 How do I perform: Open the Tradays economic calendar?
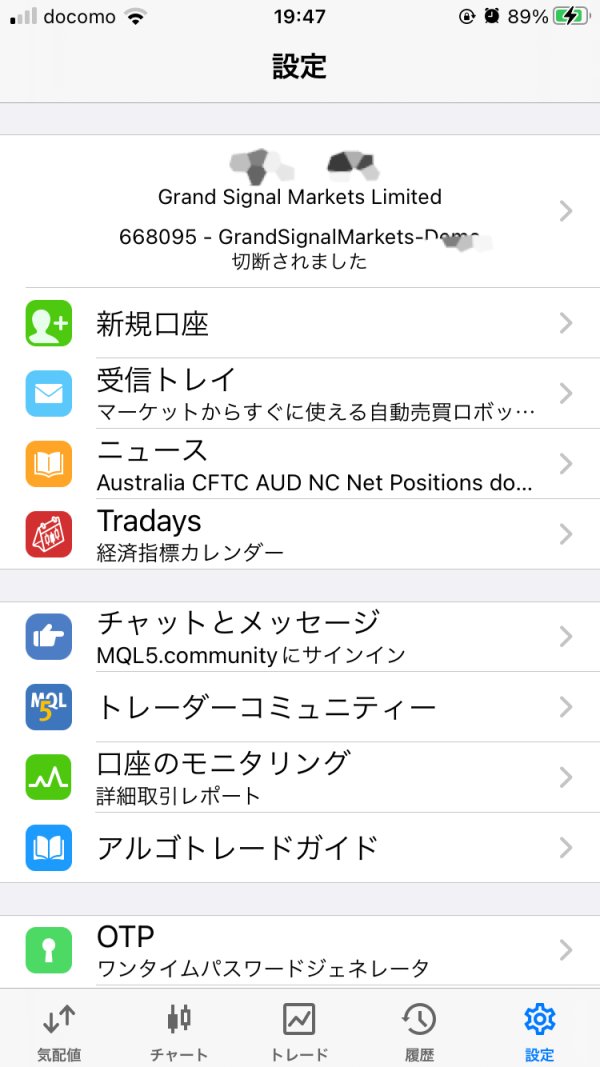tap(300, 534)
